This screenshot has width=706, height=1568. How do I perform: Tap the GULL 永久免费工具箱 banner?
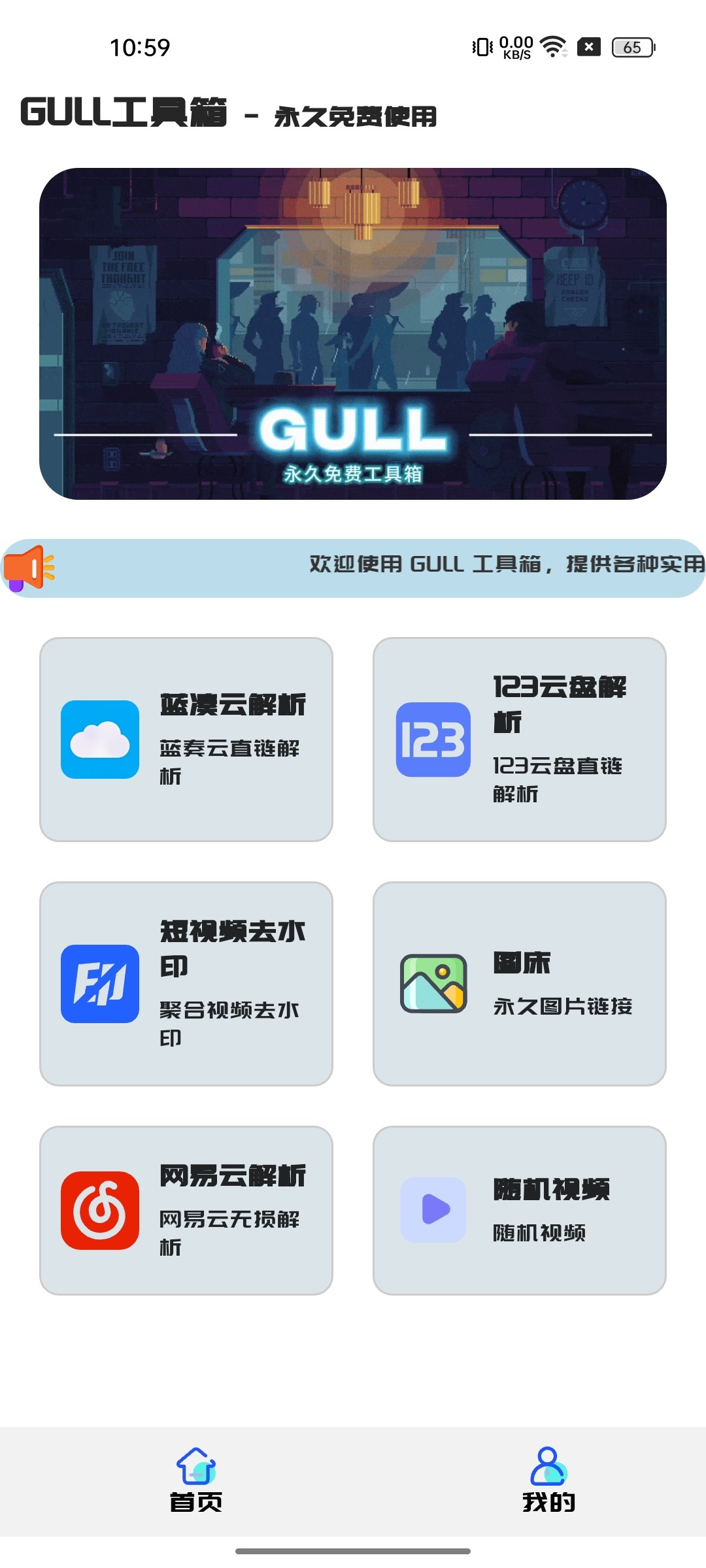pyautogui.click(x=353, y=334)
